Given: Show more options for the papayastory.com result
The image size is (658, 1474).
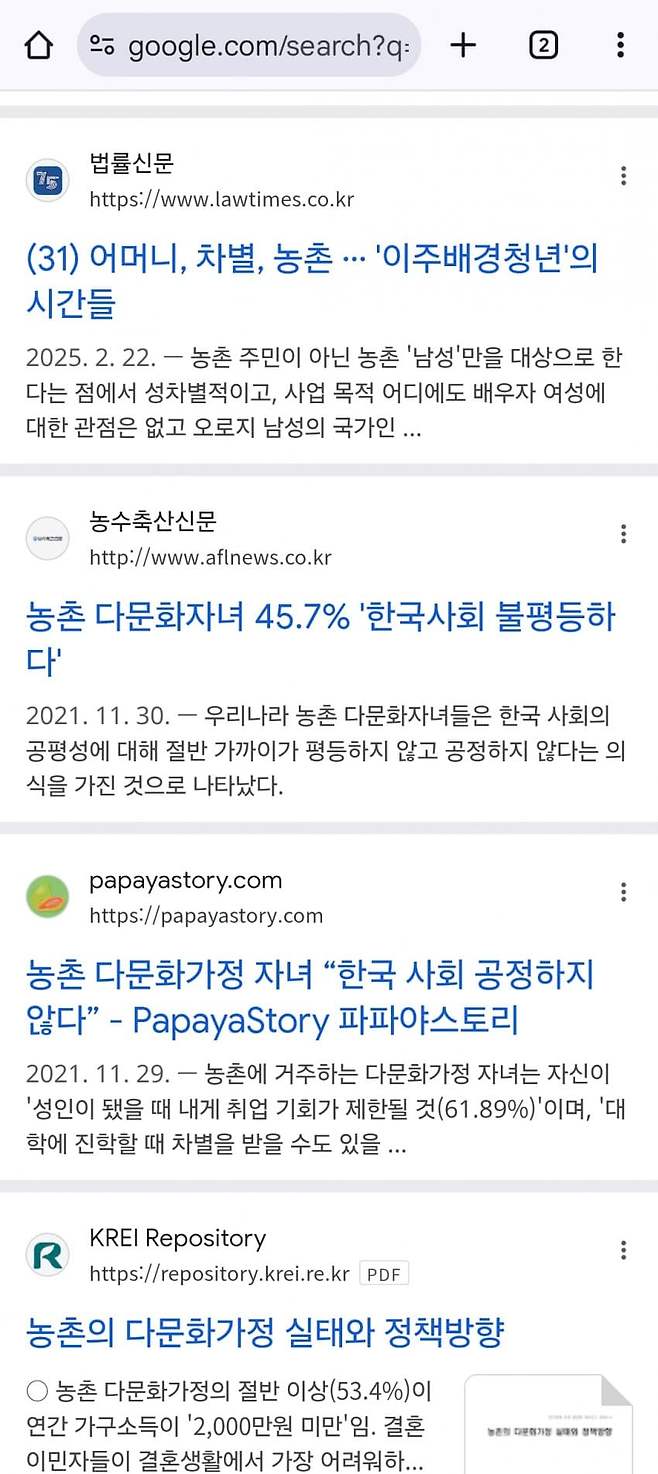Looking at the screenshot, I should tap(623, 892).
